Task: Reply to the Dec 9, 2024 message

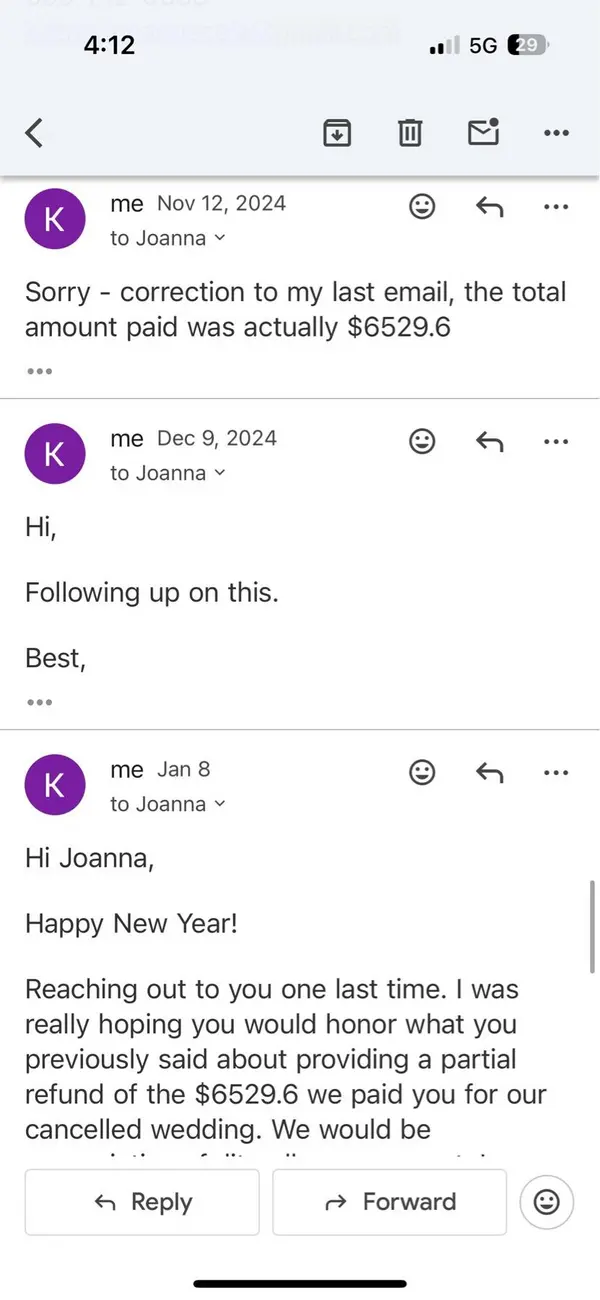Action: (489, 441)
